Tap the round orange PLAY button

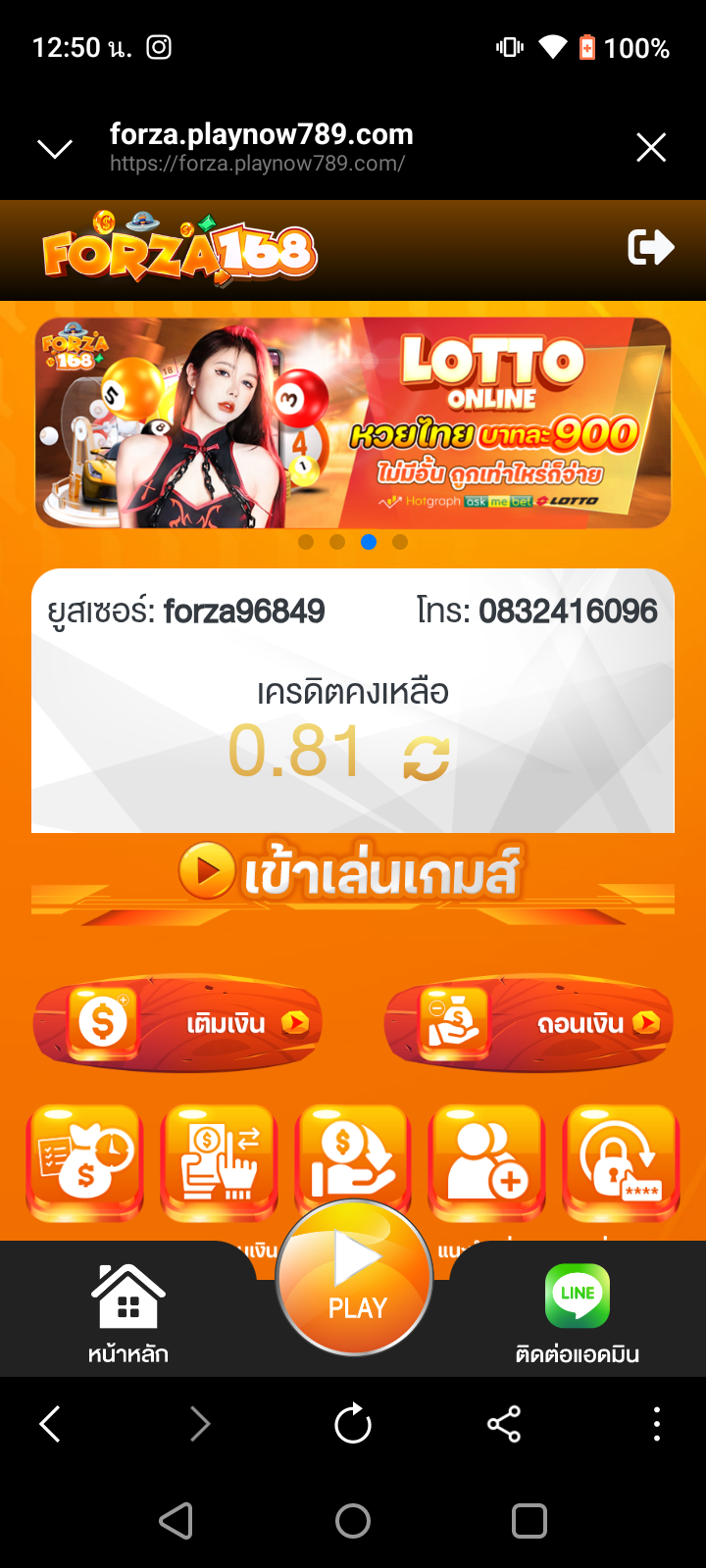click(354, 1277)
